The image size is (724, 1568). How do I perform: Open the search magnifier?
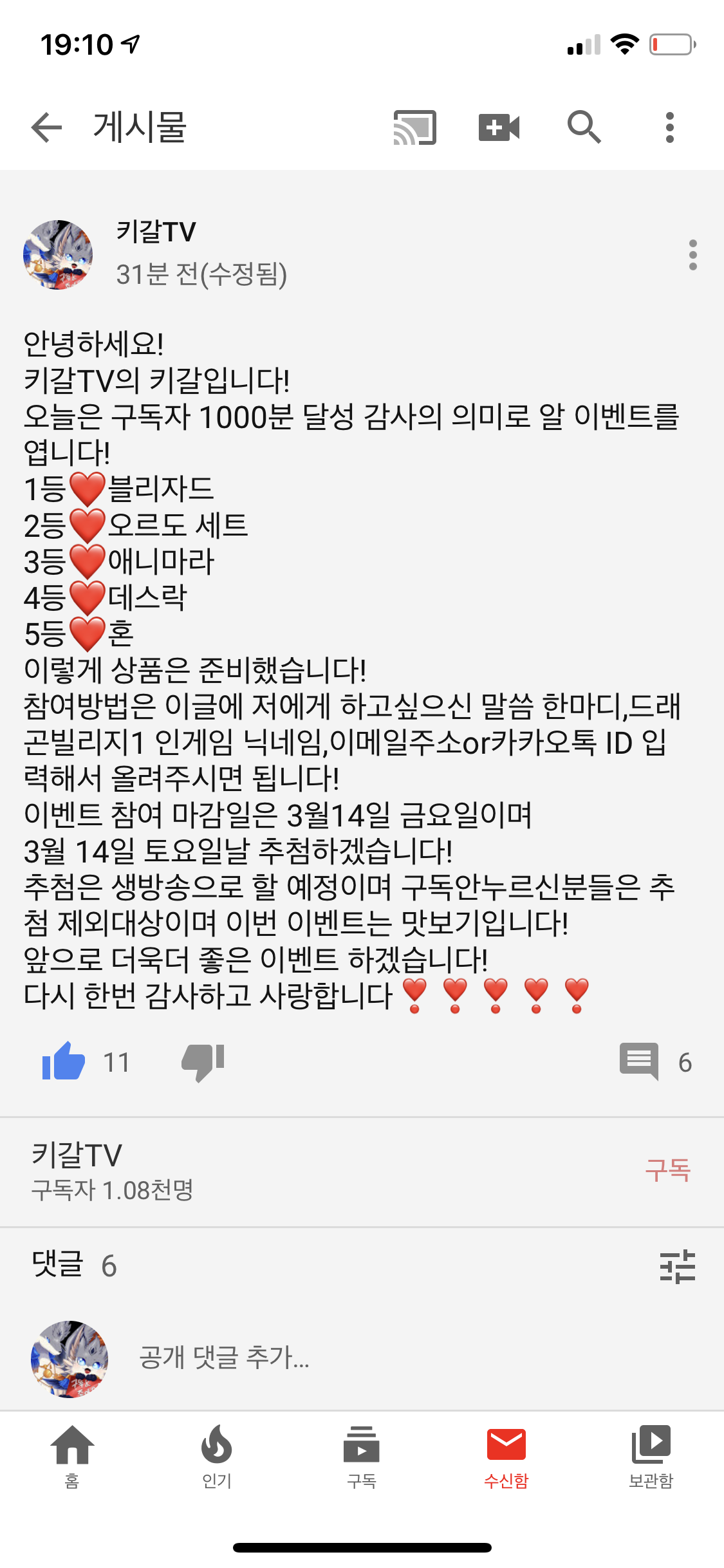(584, 127)
